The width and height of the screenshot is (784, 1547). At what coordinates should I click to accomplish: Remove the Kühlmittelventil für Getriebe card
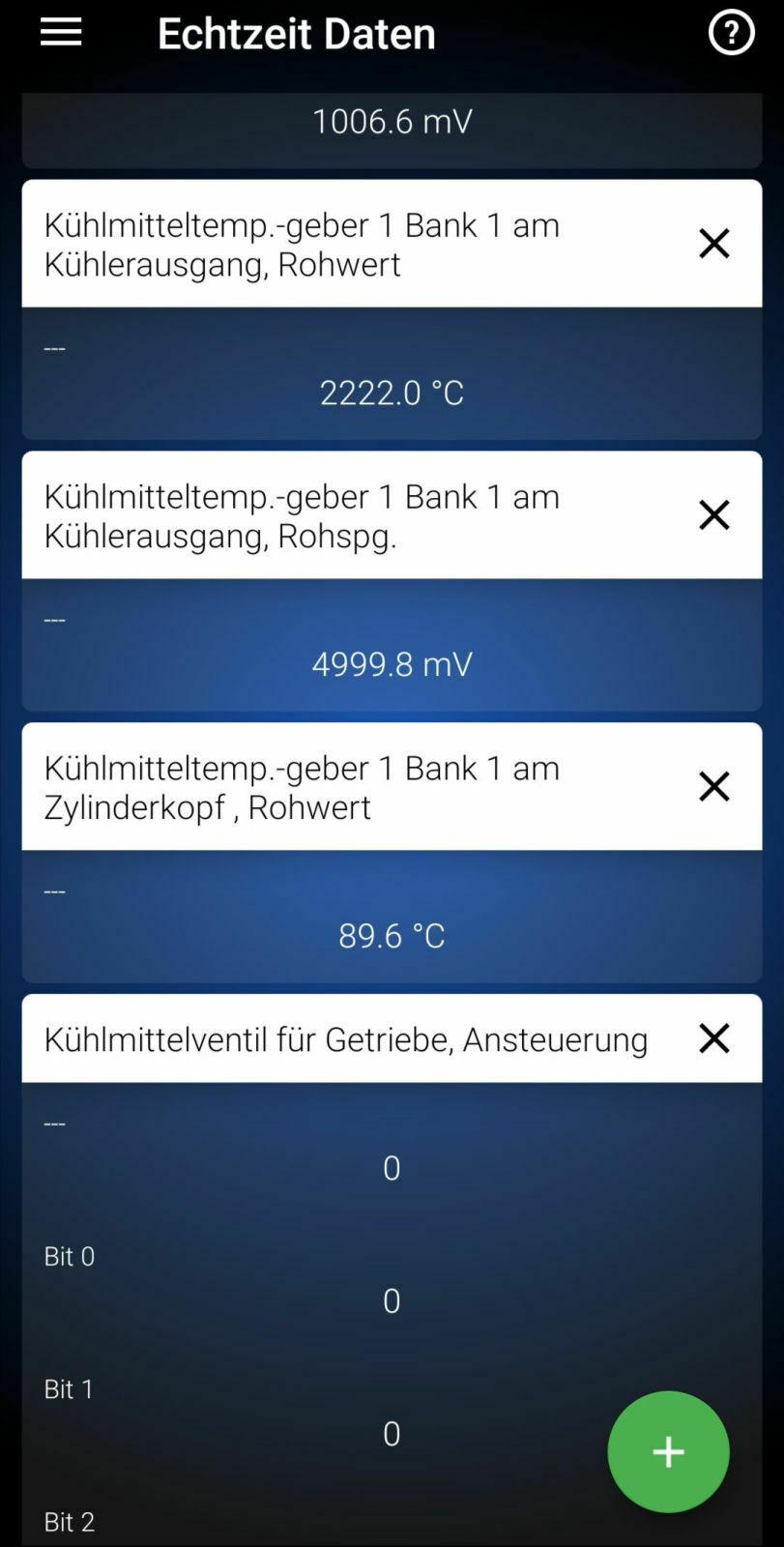(713, 1037)
